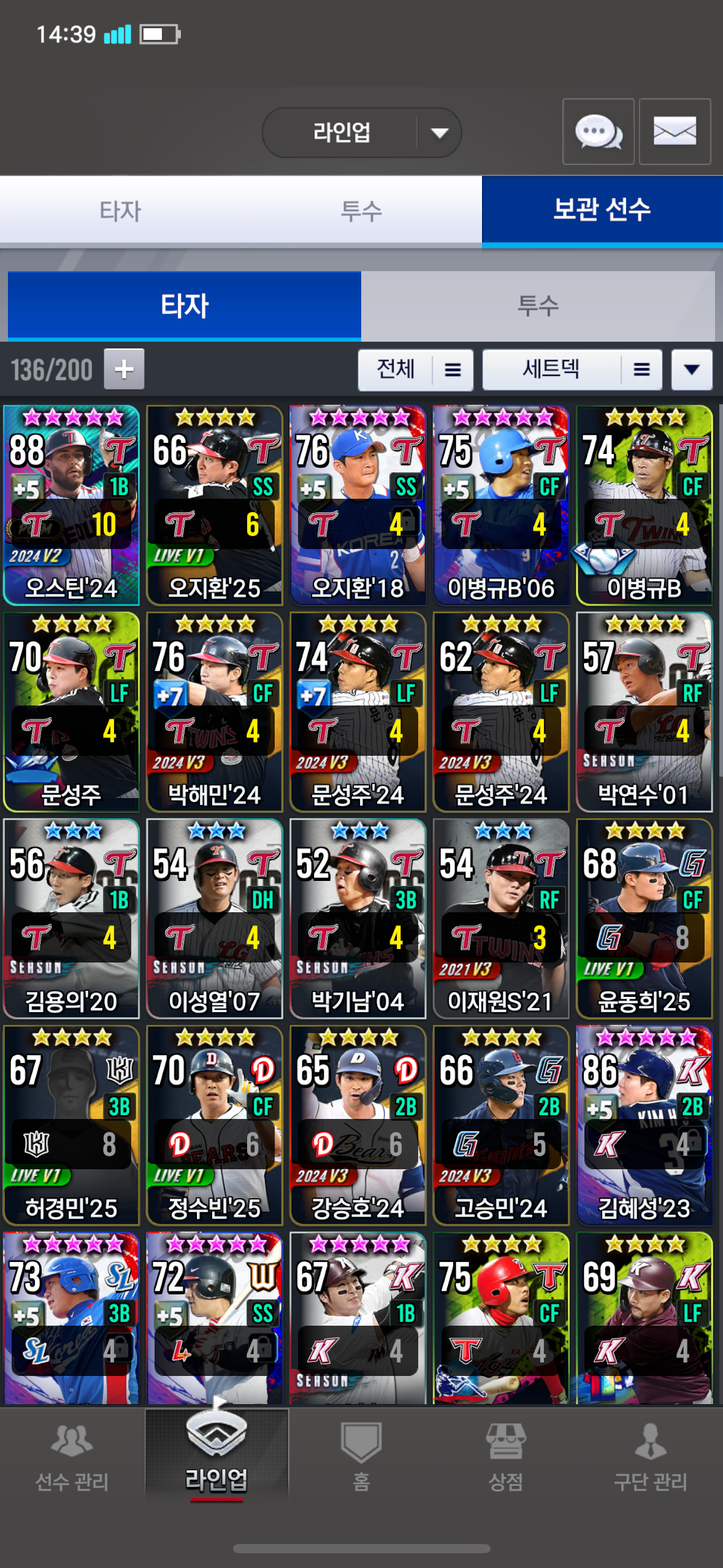Open the 라인업 dropdown at the top
Screen dimensions: 723x1568
tap(361, 133)
